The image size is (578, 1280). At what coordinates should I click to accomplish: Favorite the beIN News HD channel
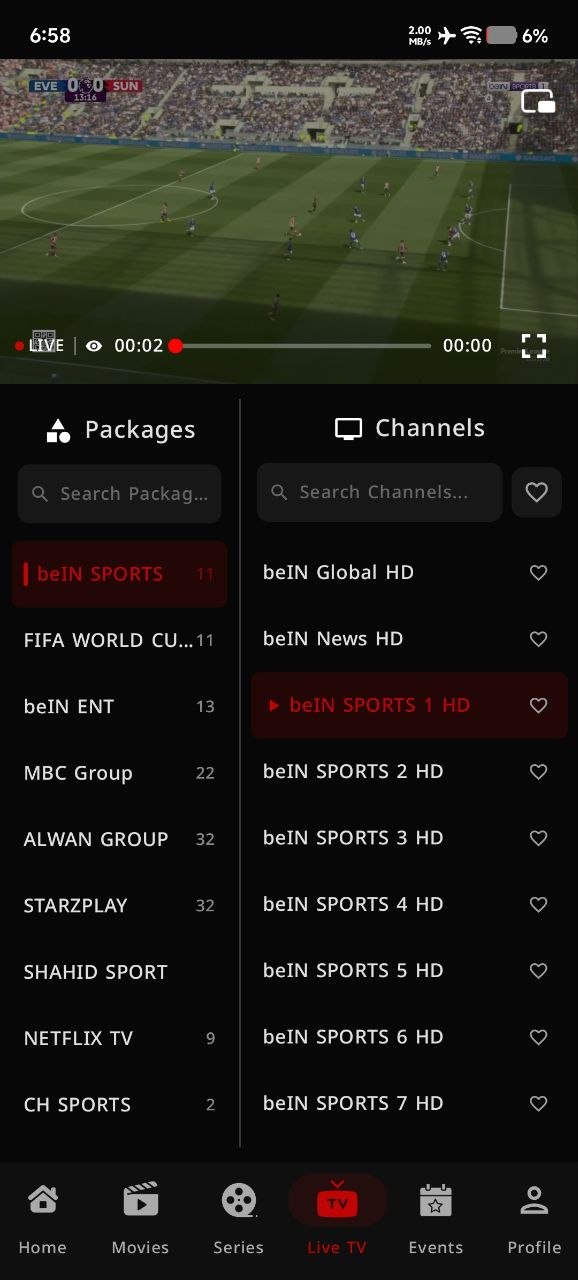tap(538, 639)
